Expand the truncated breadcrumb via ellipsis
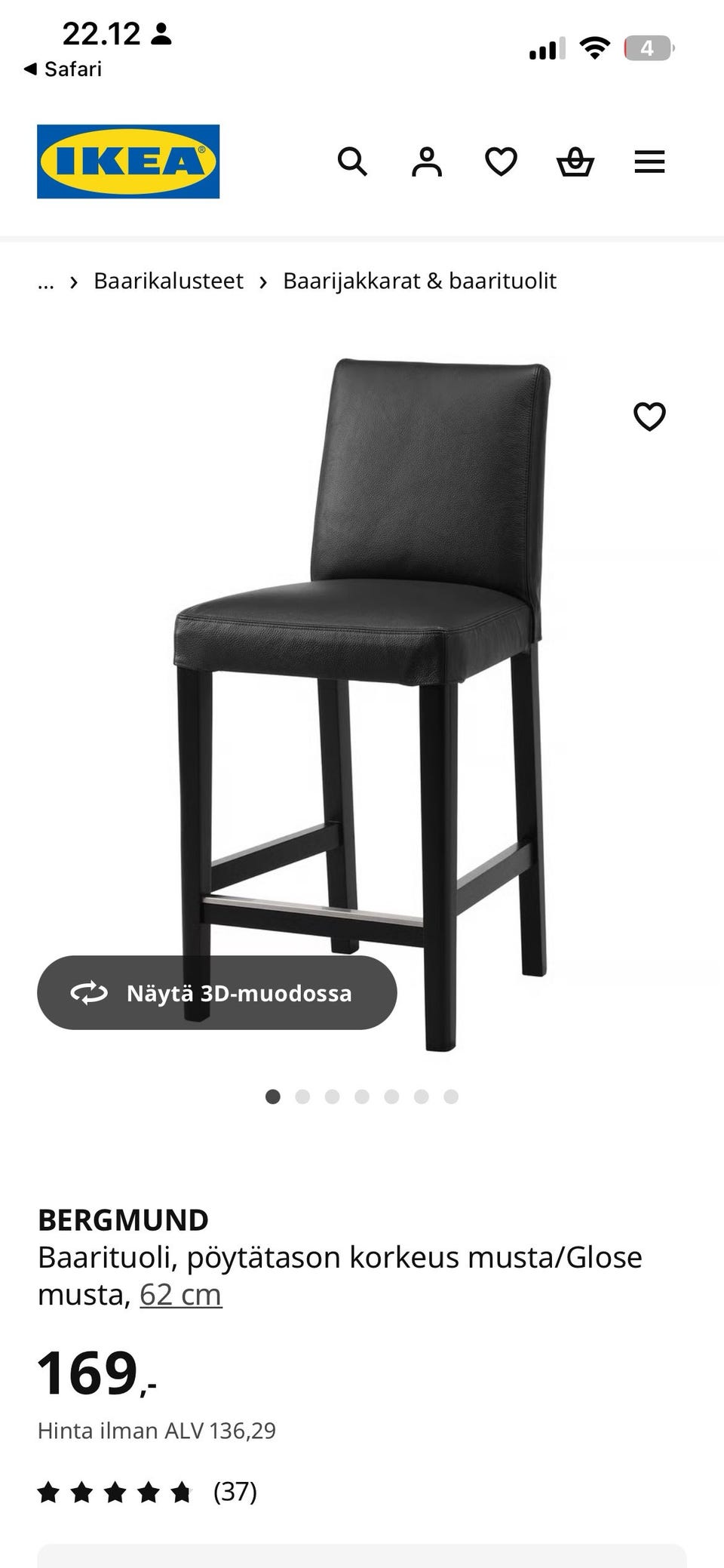The height and width of the screenshot is (1568, 724). click(x=47, y=282)
